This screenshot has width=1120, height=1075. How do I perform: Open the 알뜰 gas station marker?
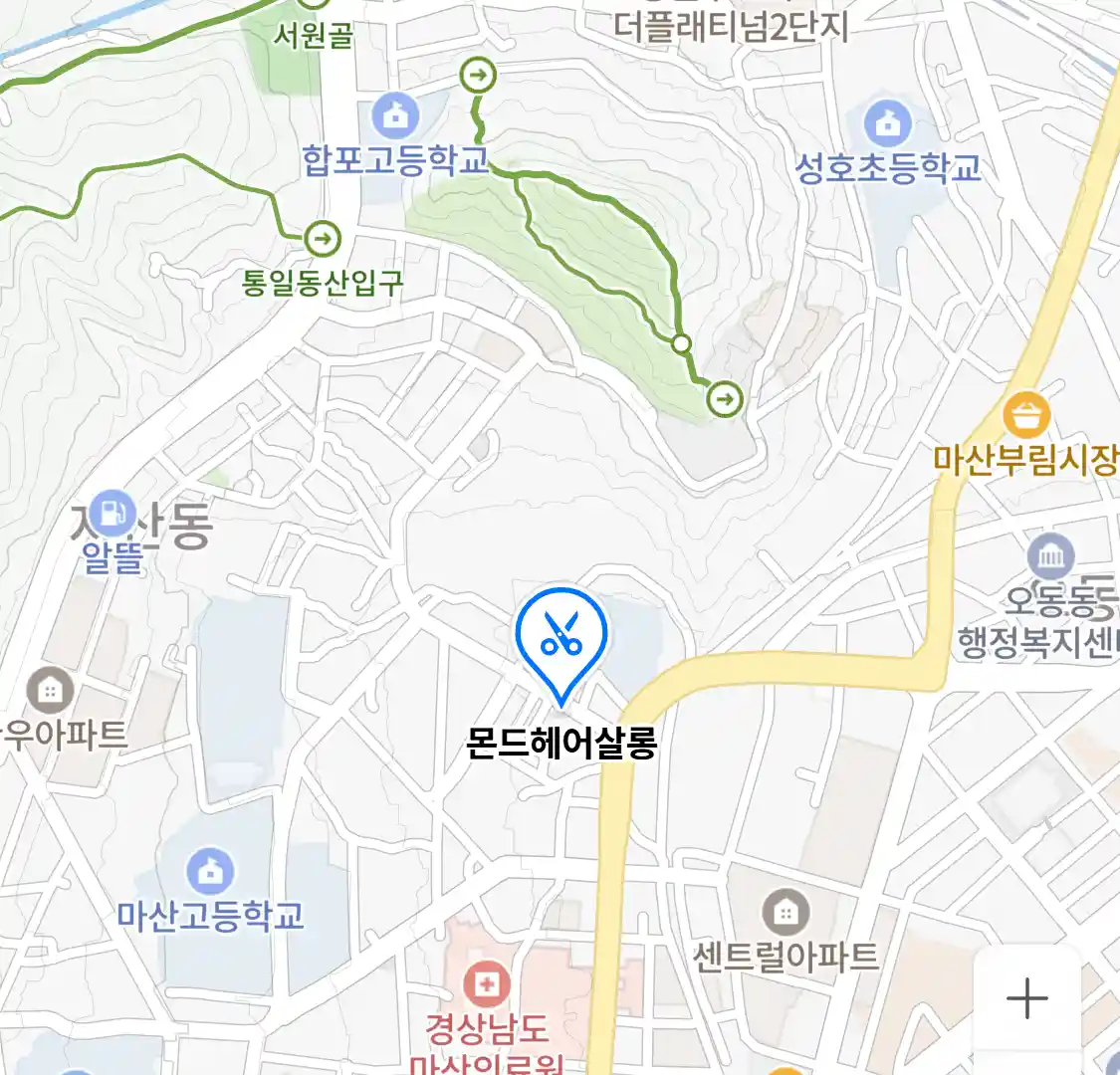[x=112, y=514]
